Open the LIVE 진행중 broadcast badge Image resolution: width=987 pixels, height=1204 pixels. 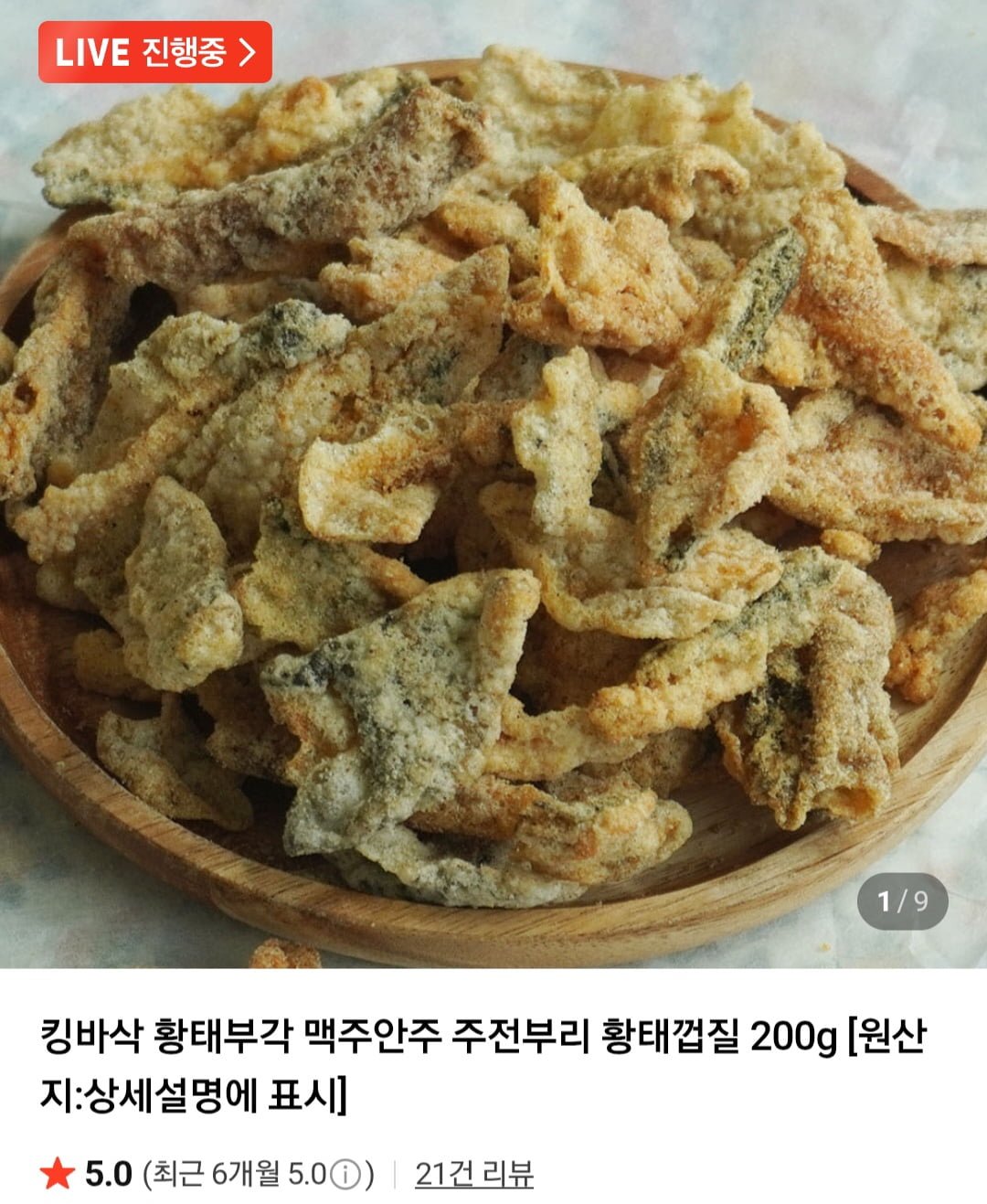point(155,52)
